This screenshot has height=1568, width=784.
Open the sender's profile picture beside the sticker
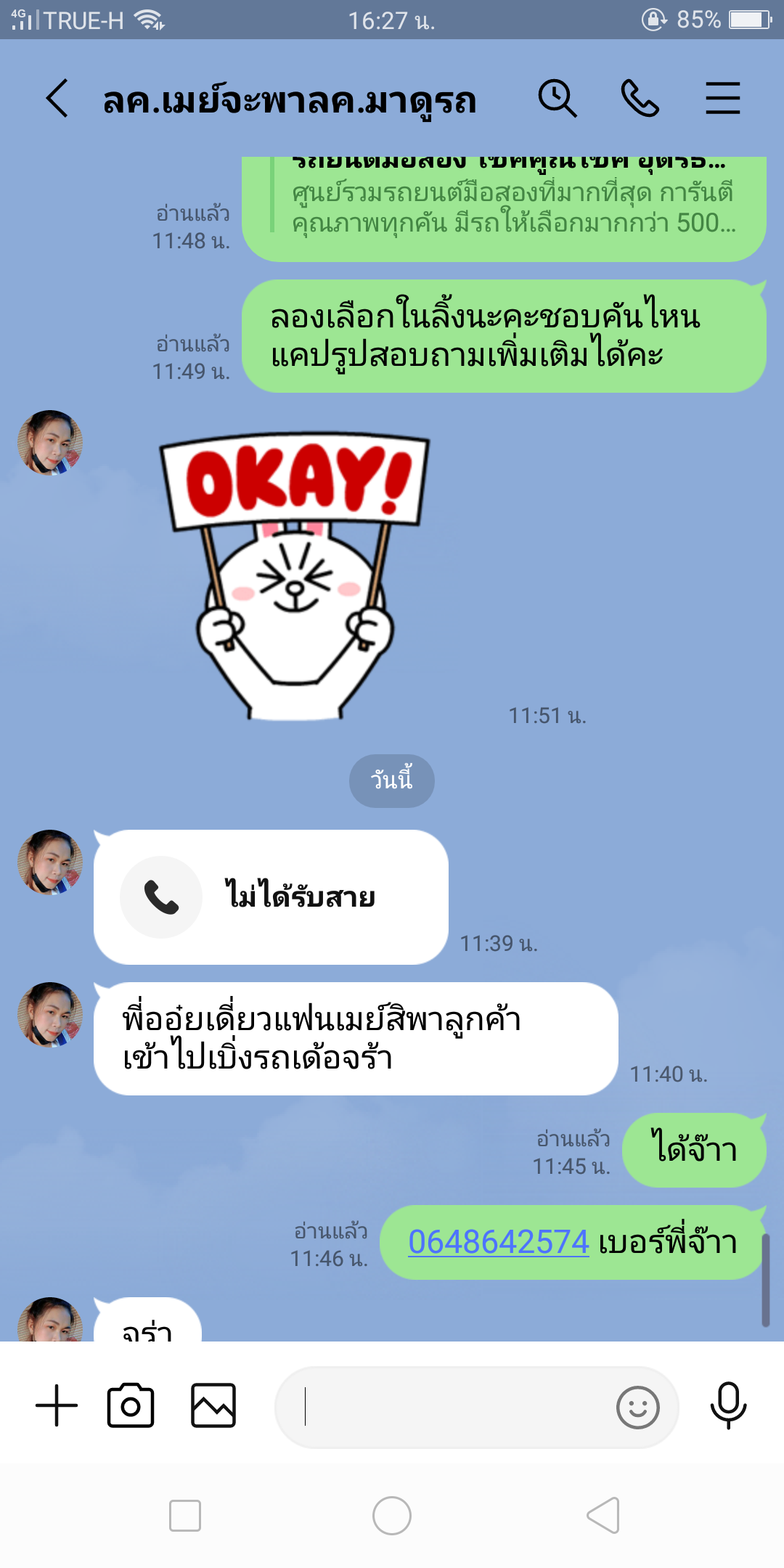pos(50,443)
